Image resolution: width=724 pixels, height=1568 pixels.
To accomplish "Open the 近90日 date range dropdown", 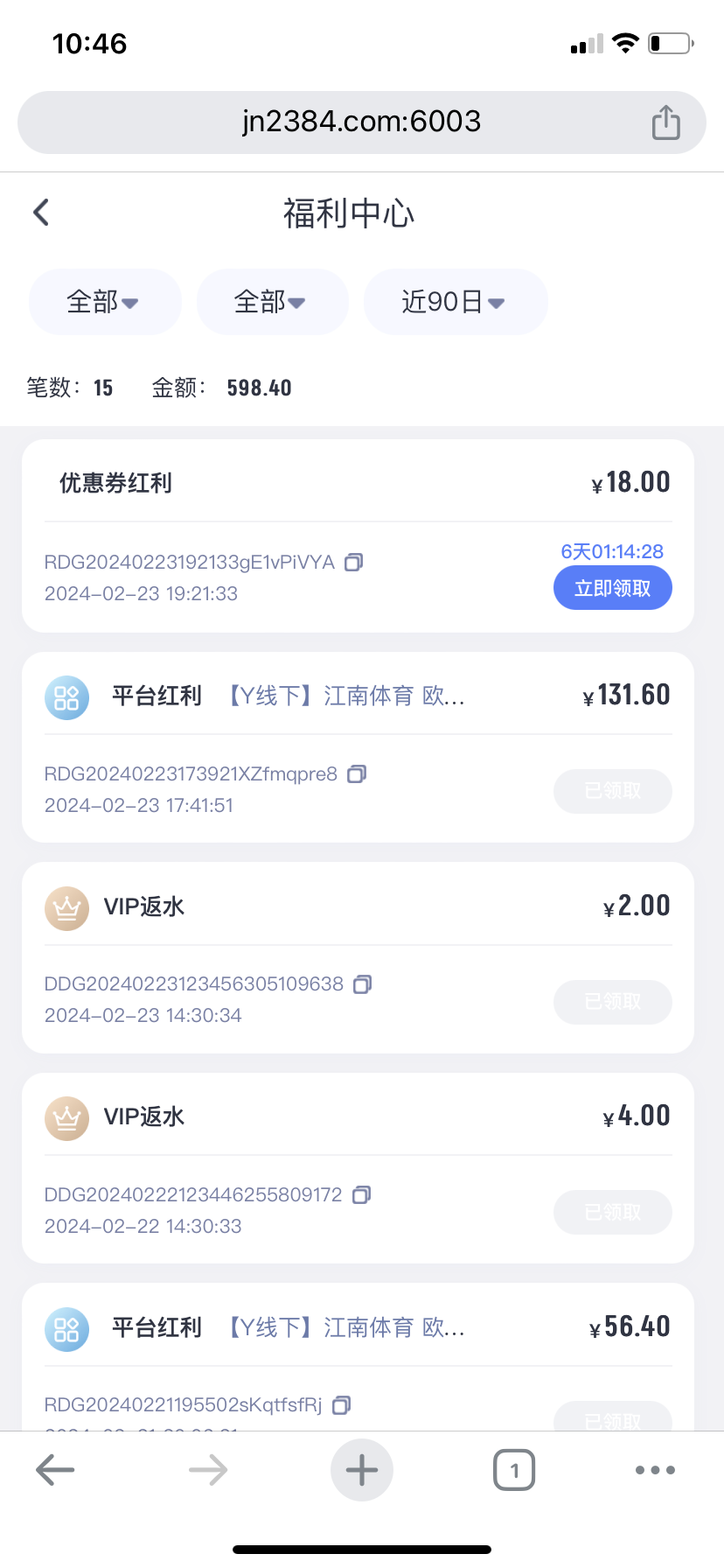I will [x=455, y=302].
